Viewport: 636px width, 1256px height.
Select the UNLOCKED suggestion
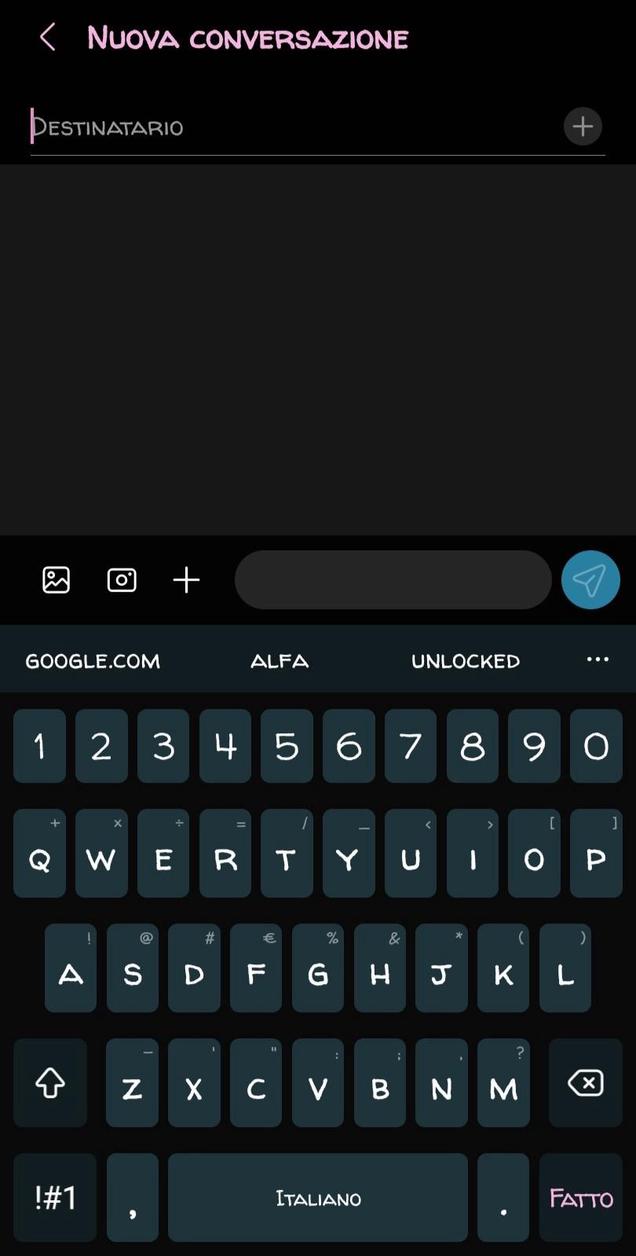coord(465,661)
